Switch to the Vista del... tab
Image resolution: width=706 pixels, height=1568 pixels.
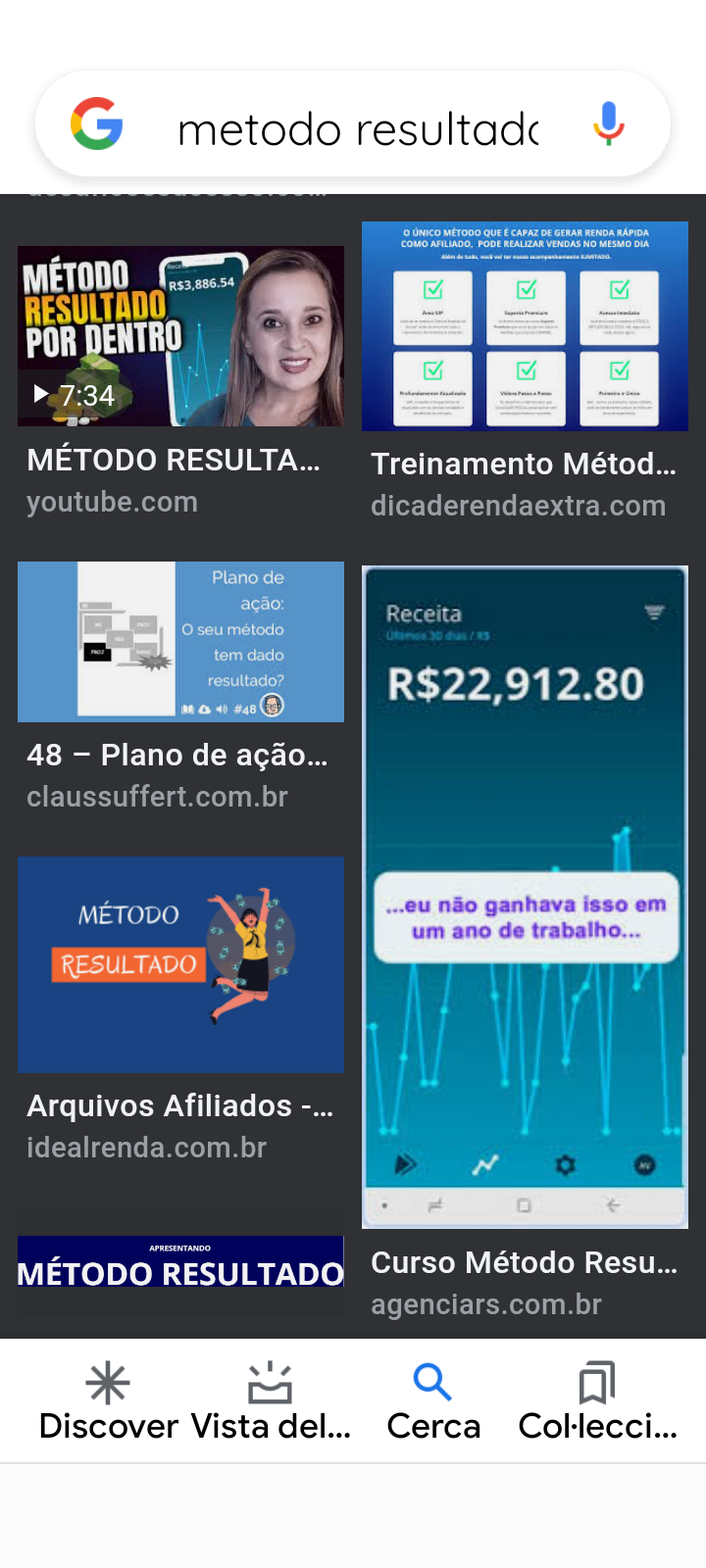(x=271, y=1401)
